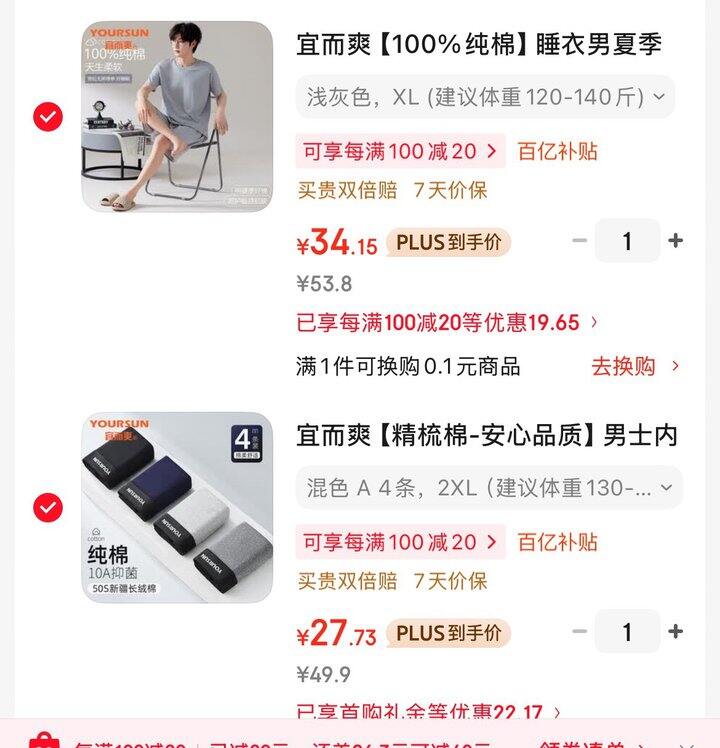Uncheck the 宜而爽 男士内裤 item checkbox

click(48, 508)
